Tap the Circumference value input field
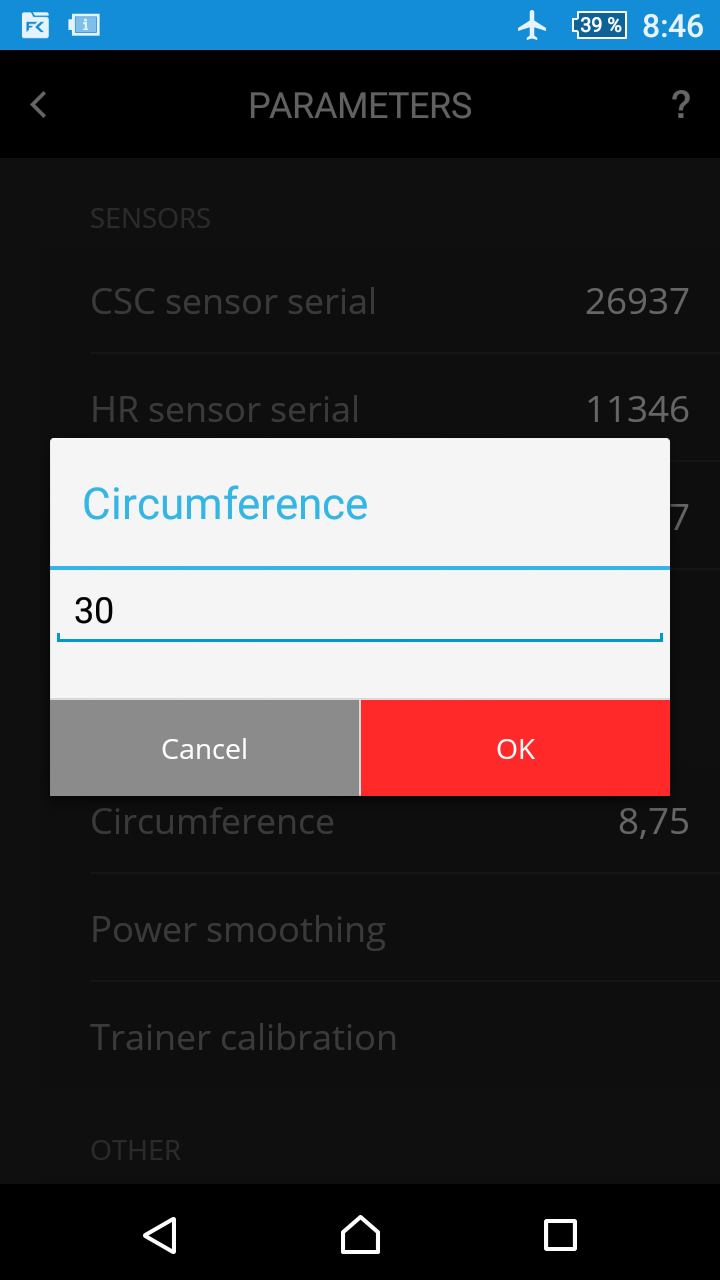The height and width of the screenshot is (1280, 720). point(360,610)
